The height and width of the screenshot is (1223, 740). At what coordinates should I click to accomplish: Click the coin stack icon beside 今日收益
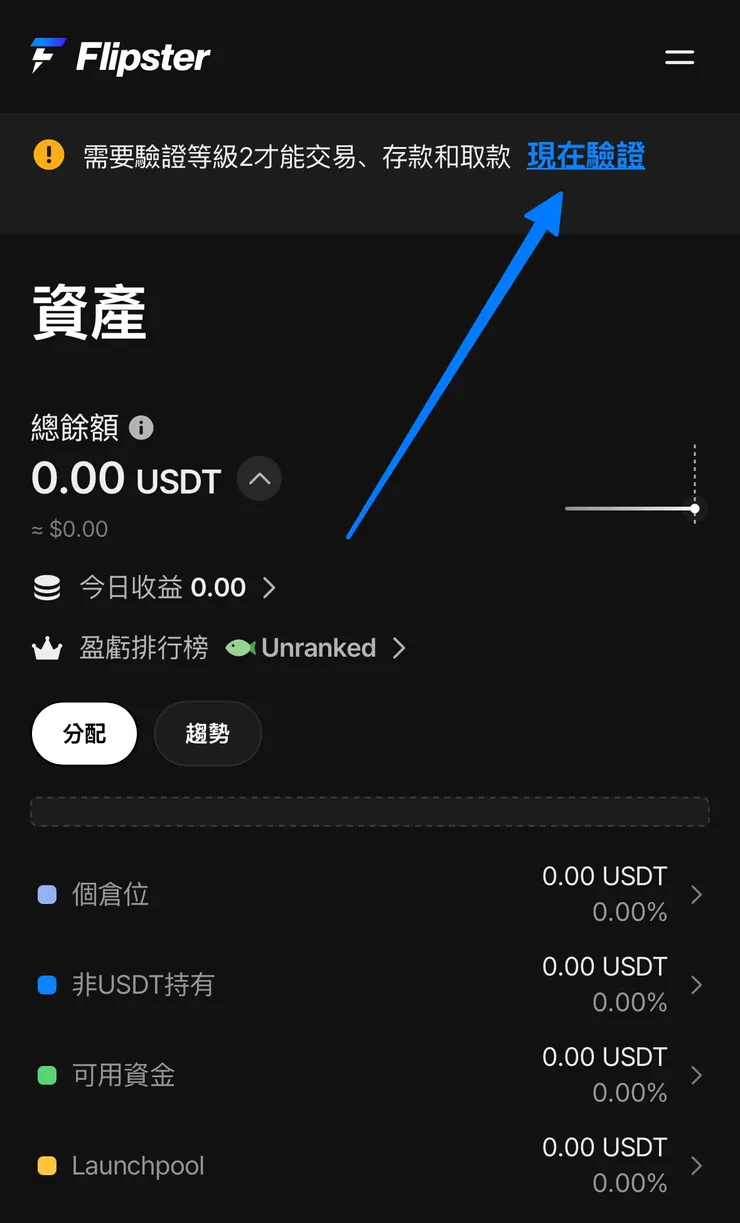[x=45, y=587]
